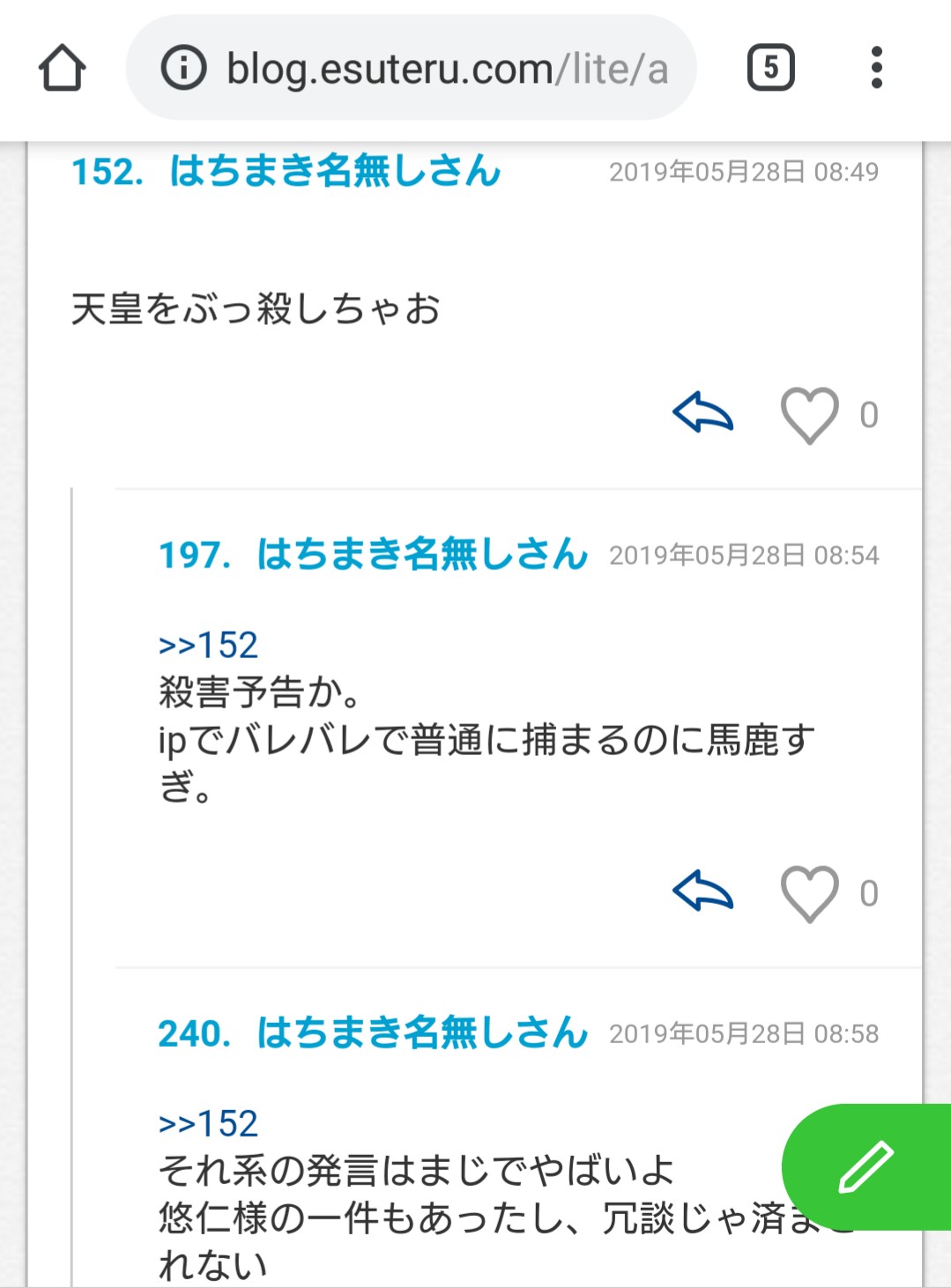This screenshot has height=1288, width=951.
Task: Go to the browser home page
Action: click(x=62, y=68)
